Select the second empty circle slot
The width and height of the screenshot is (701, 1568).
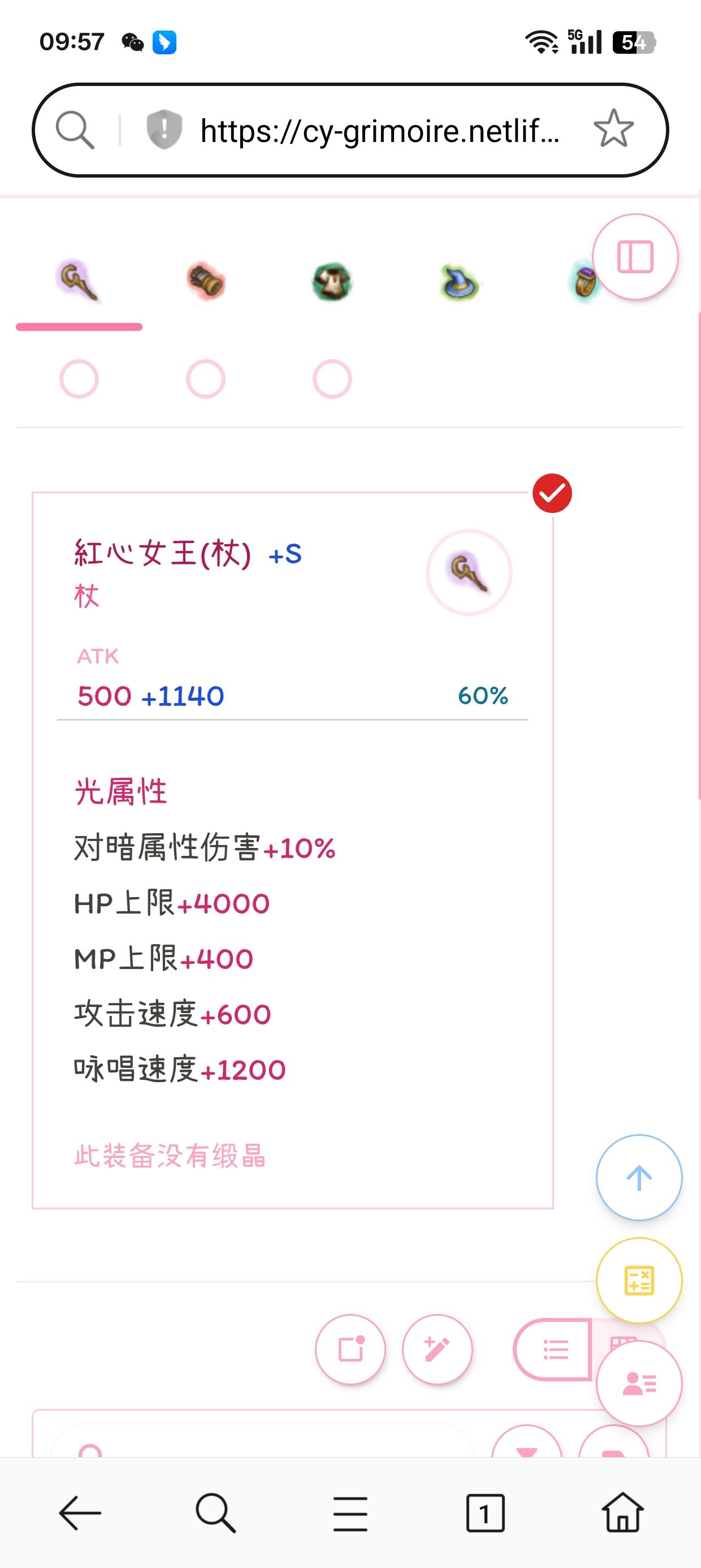coord(206,378)
